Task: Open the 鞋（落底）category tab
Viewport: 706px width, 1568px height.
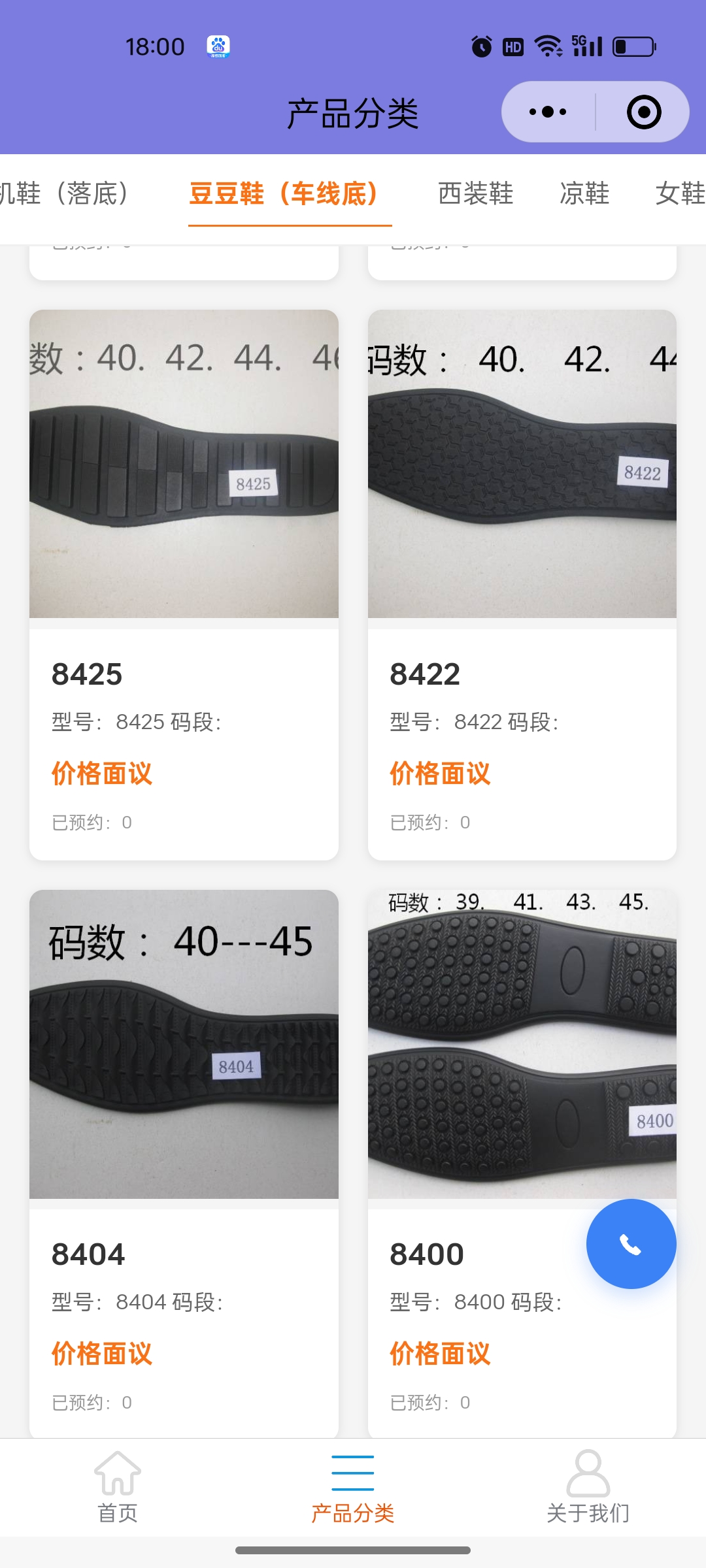Action: (65, 193)
